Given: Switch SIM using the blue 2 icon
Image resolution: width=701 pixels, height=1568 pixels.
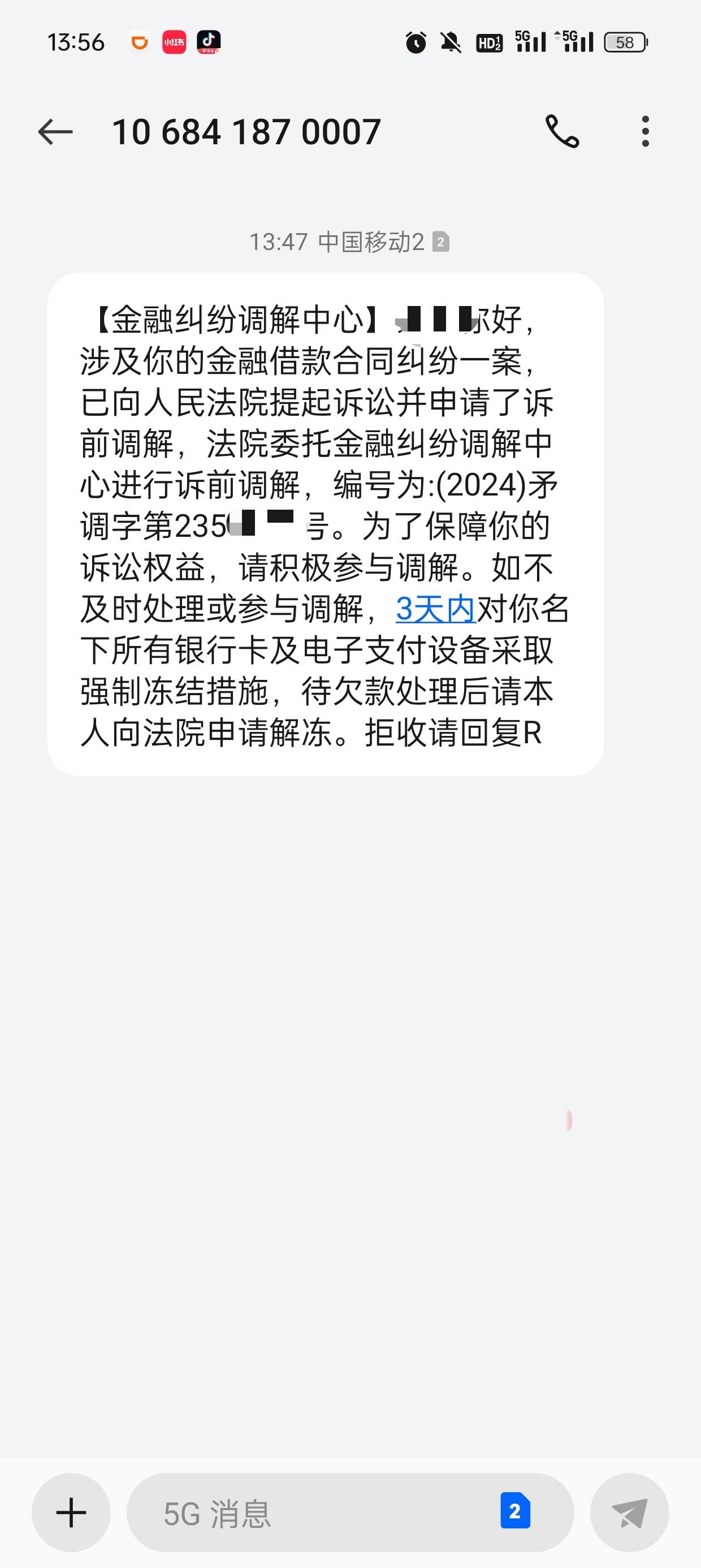Looking at the screenshot, I should (x=515, y=1511).
